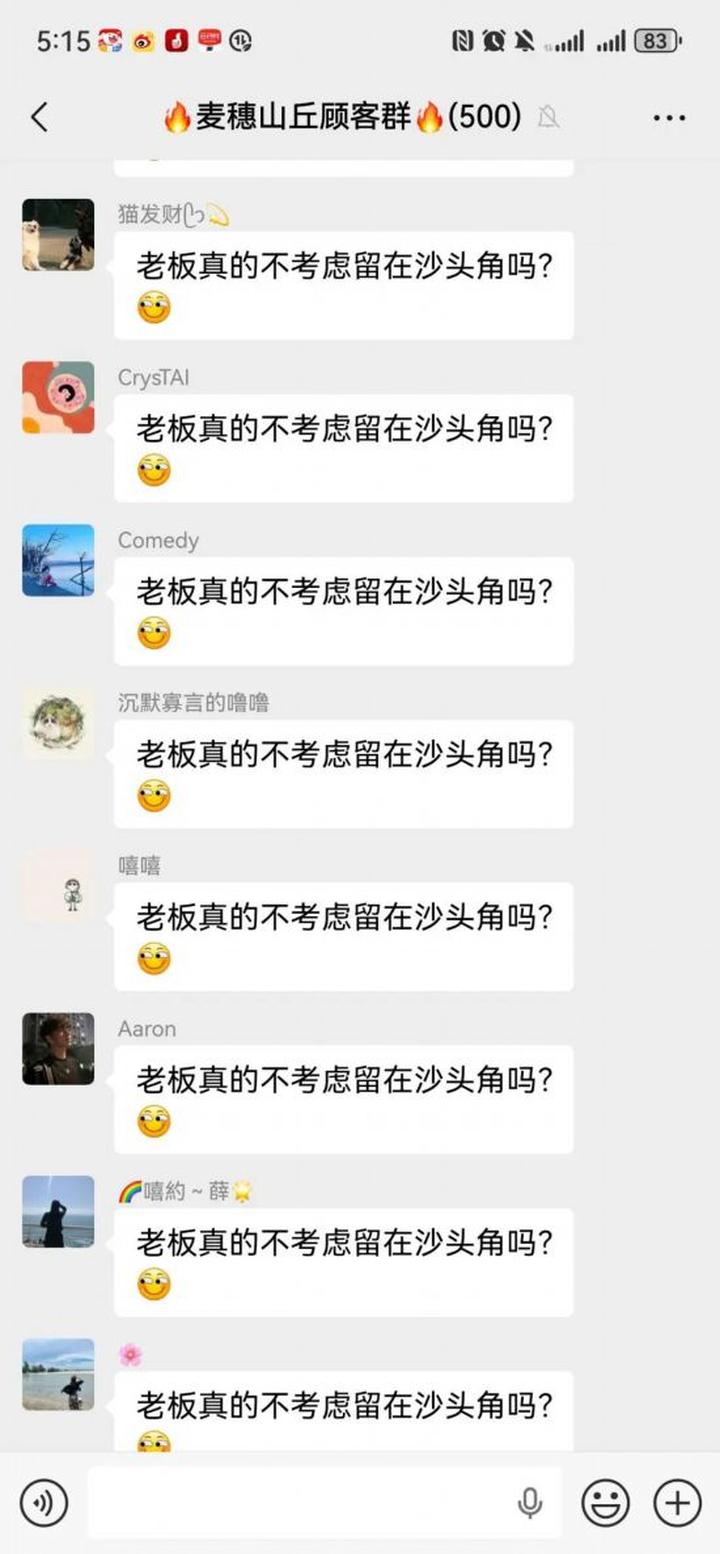This screenshot has height=1554, width=720.
Task: View CrysTAI's profile avatar
Action: coord(58,398)
